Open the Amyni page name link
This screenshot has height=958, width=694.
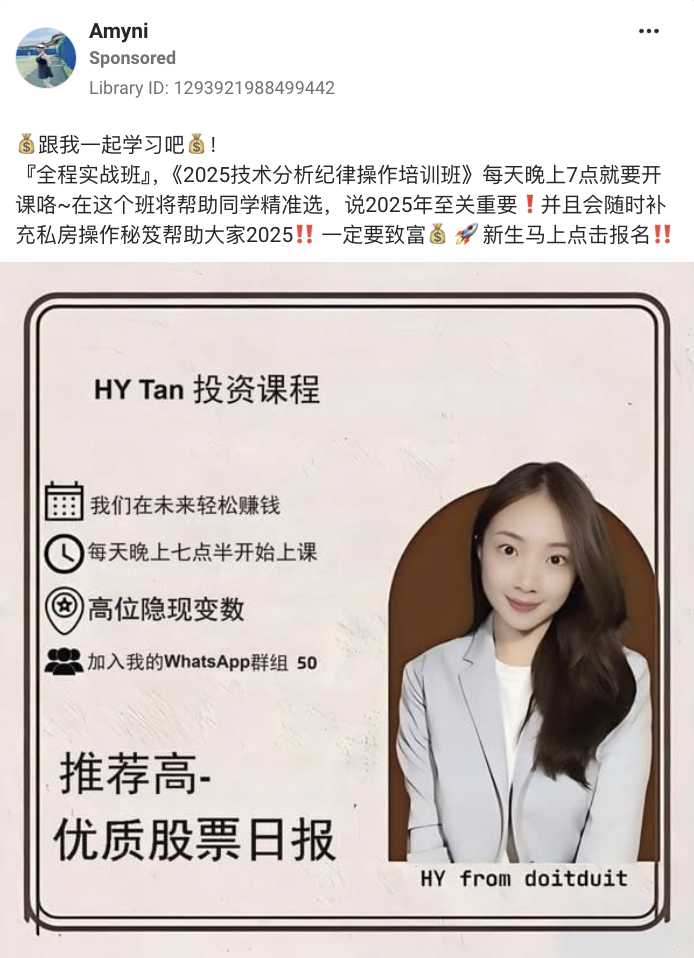coord(118,31)
